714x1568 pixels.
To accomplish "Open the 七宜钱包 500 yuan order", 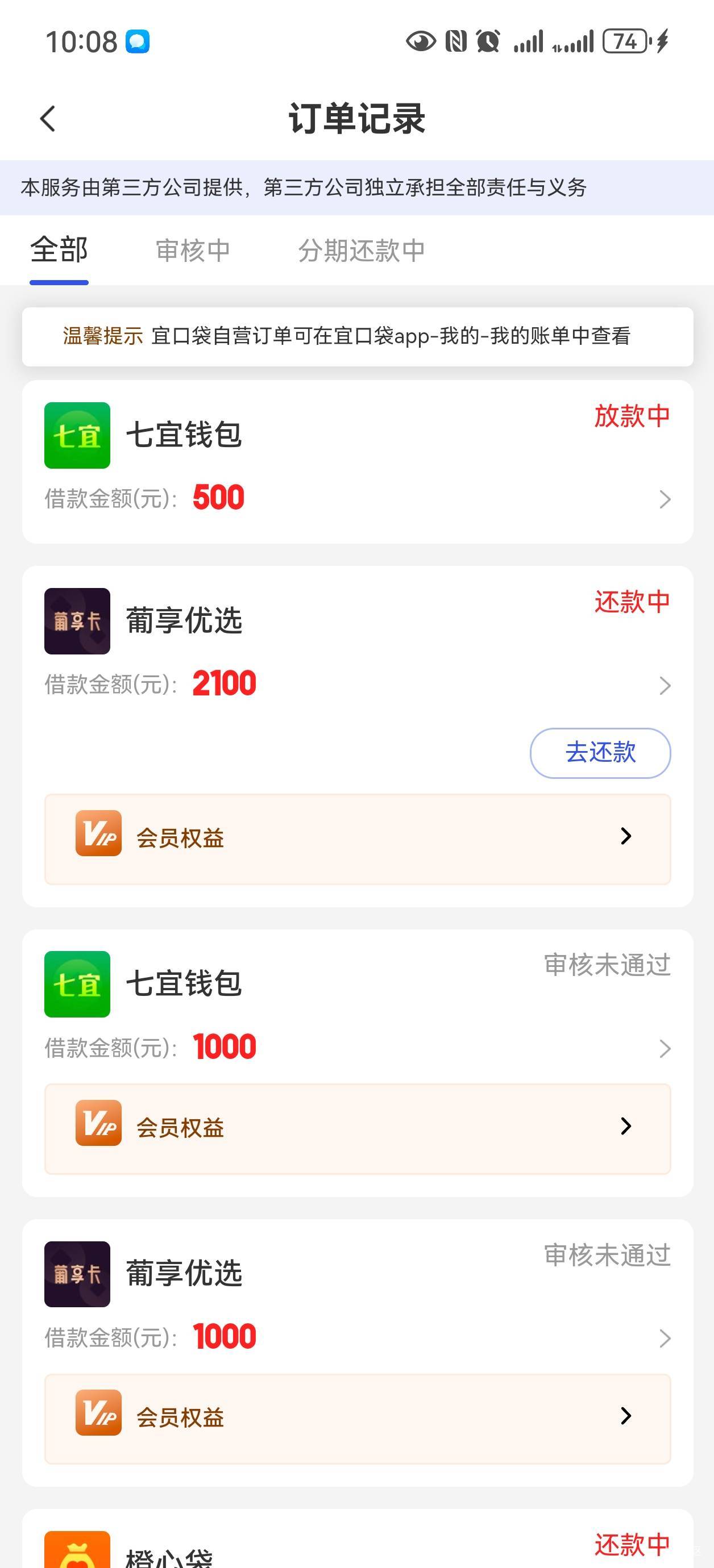I will pyautogui.click(x=357, y=462).
